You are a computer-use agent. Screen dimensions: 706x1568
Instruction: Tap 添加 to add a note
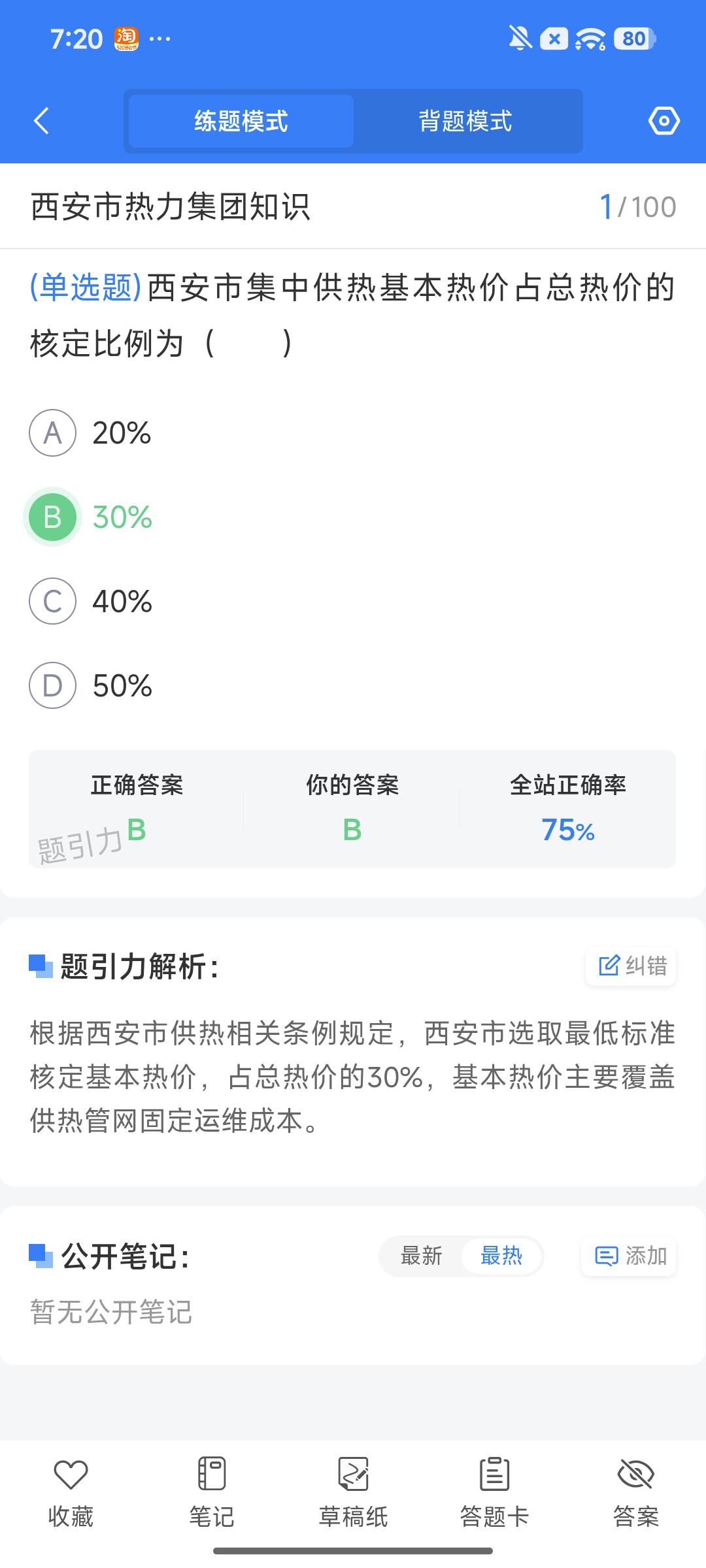tap(629, 1256)
